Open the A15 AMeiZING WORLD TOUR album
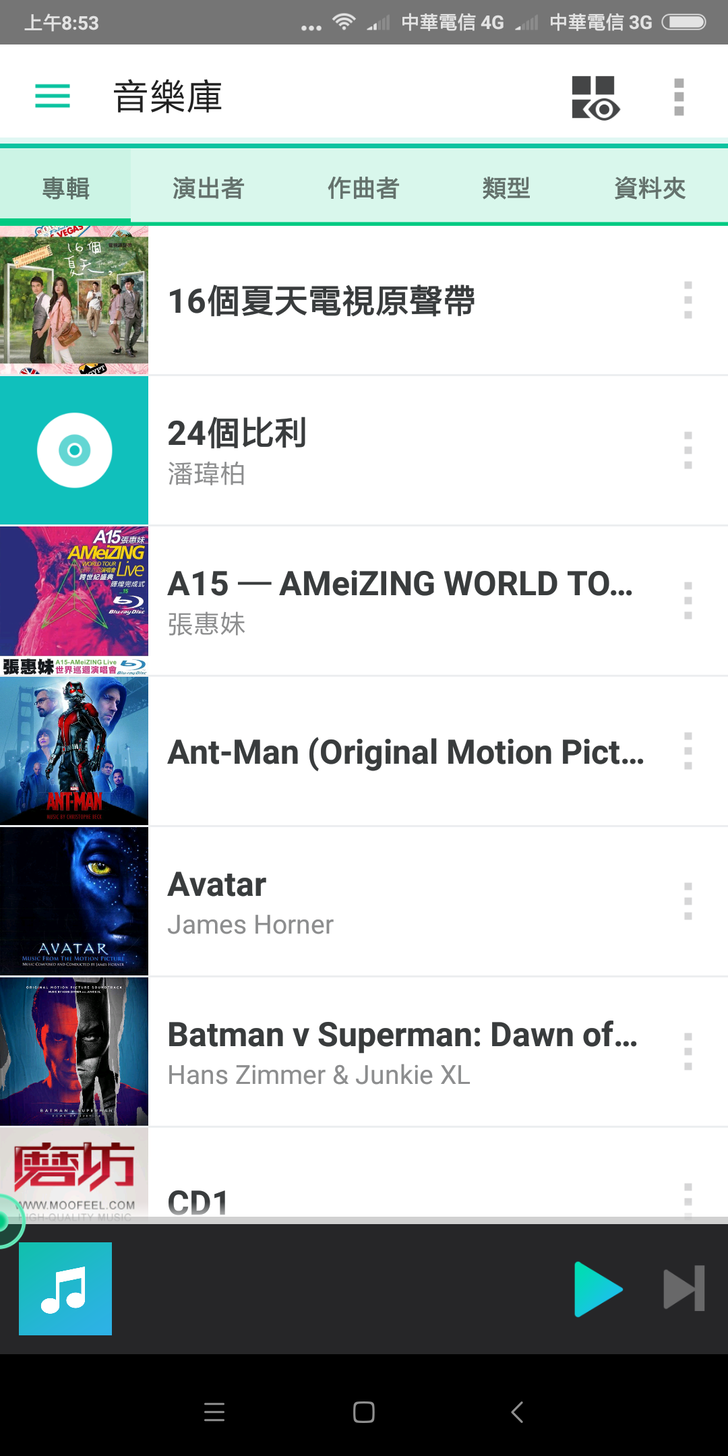This screenshot has height=1456, width=728. 400,600
